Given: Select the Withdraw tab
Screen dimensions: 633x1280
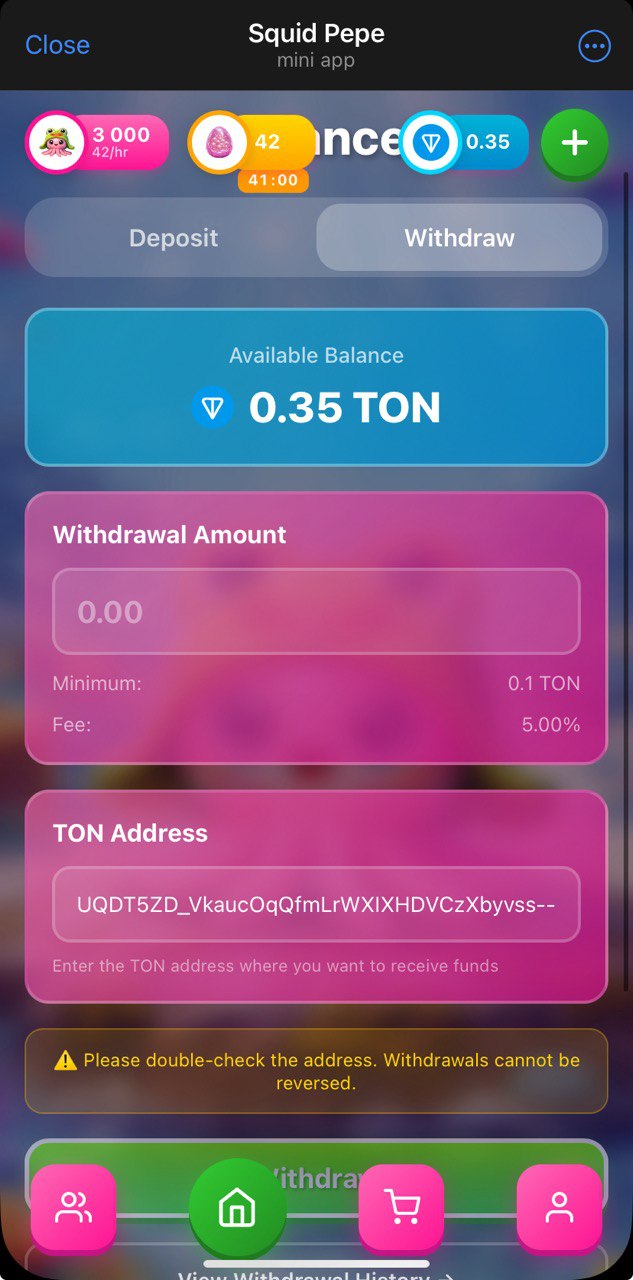Looking at the screenshot, I should coord(459,238).
